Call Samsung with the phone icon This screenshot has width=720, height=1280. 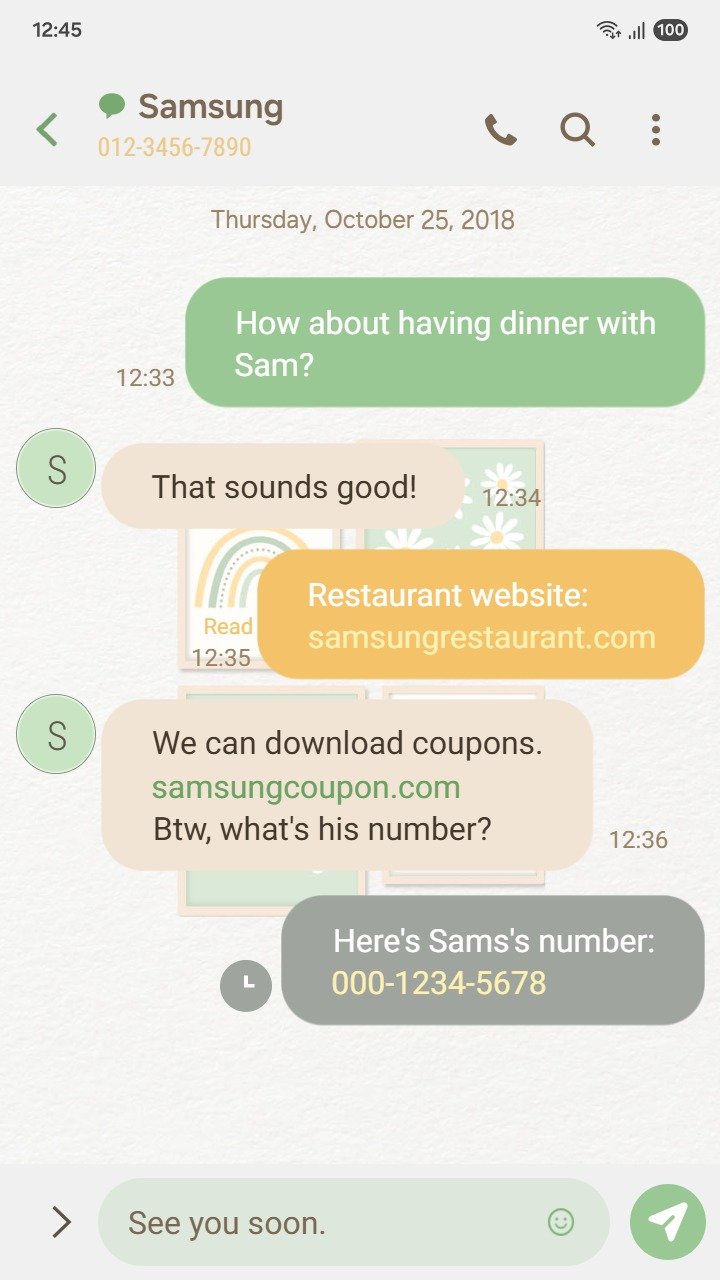pyautogui.click(x=500, y=130)
